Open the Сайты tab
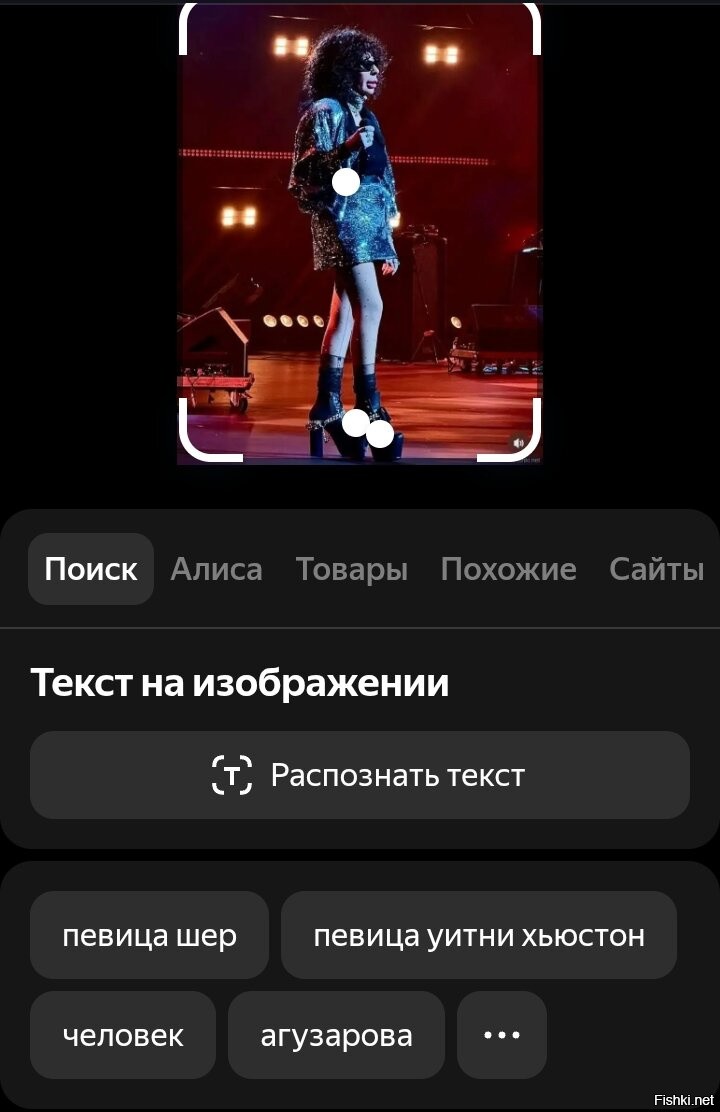This screenshot has height=1112, width=720. click(657, 569)
